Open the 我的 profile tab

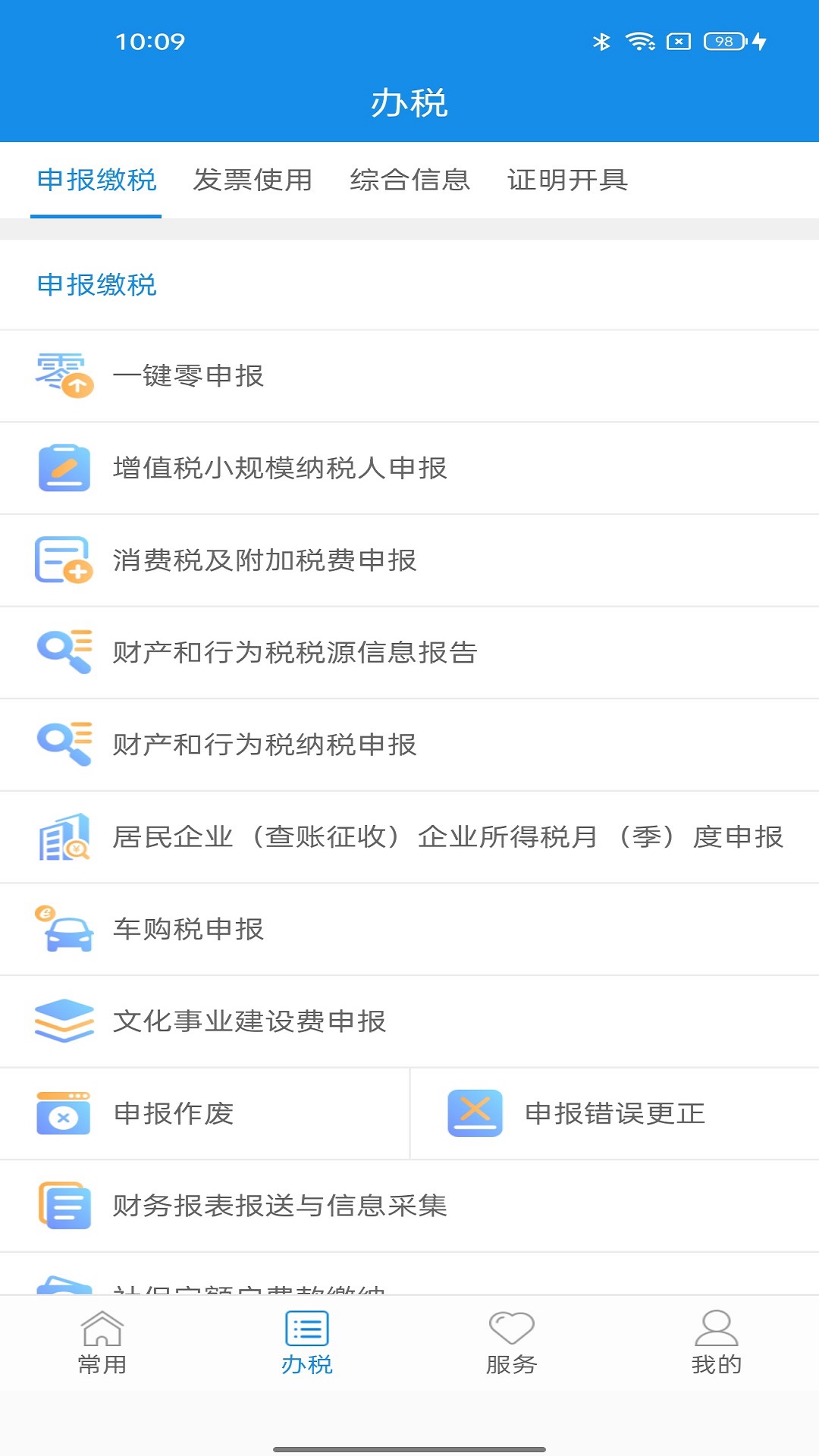pos(717,1343)
